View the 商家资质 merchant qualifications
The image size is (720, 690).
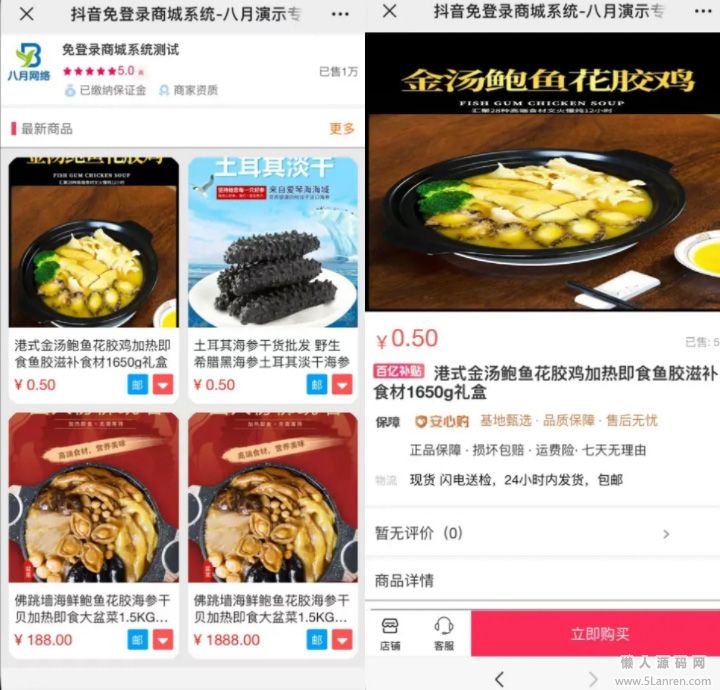point(188,90)
